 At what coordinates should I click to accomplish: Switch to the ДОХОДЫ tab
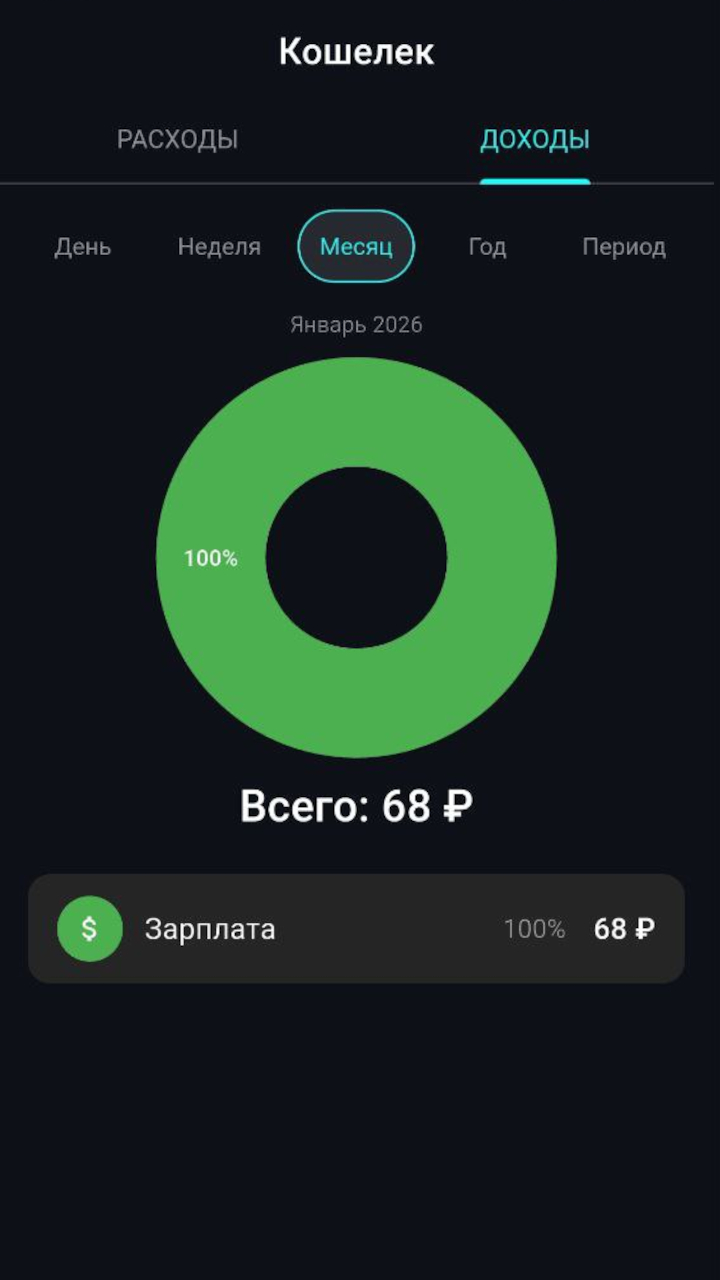pos(534,139)
